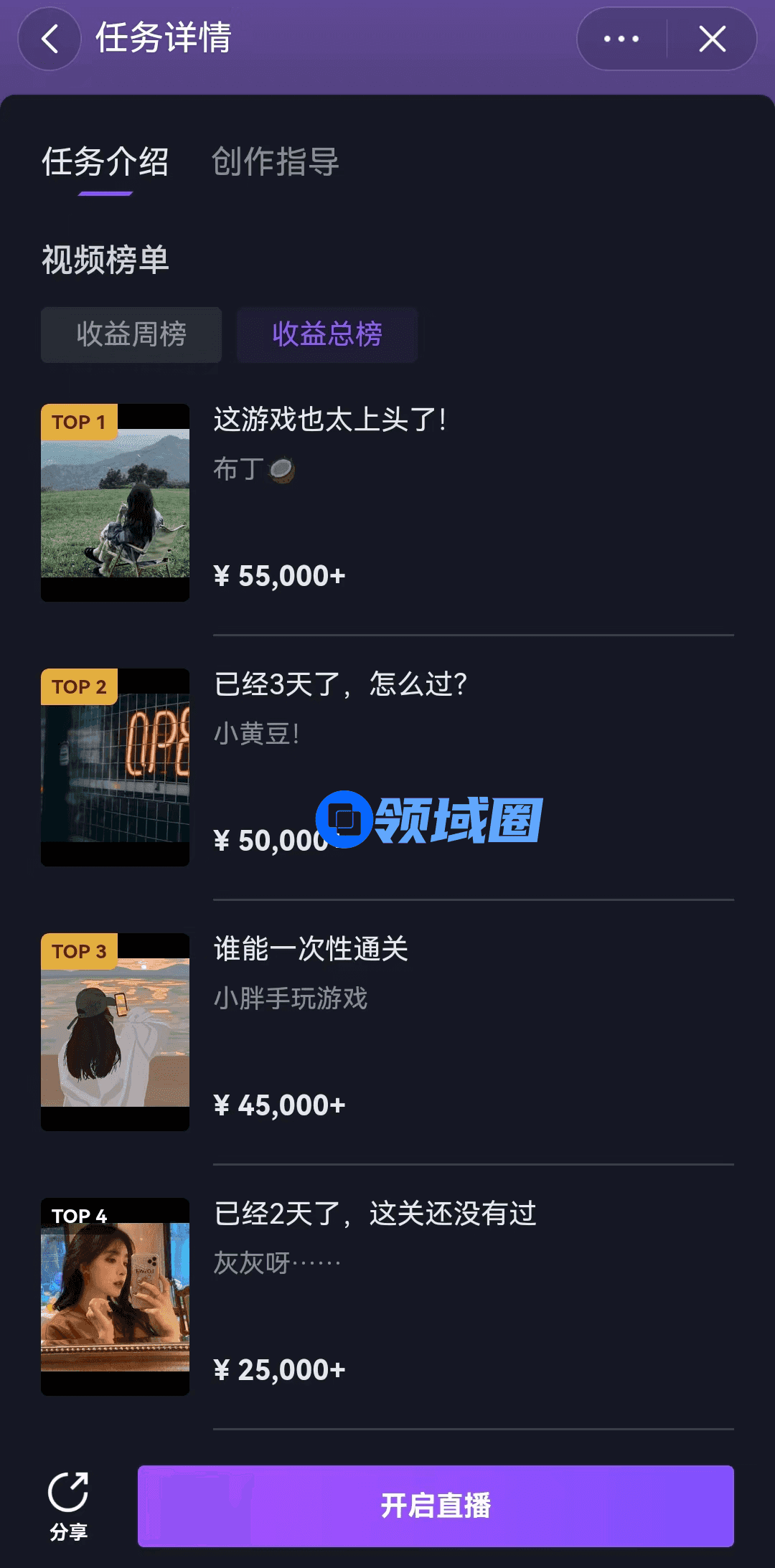Open TOP 4 video 已经2天了,这关还没有过
Screen dimensions: 775x1568
click(116, 1296)
